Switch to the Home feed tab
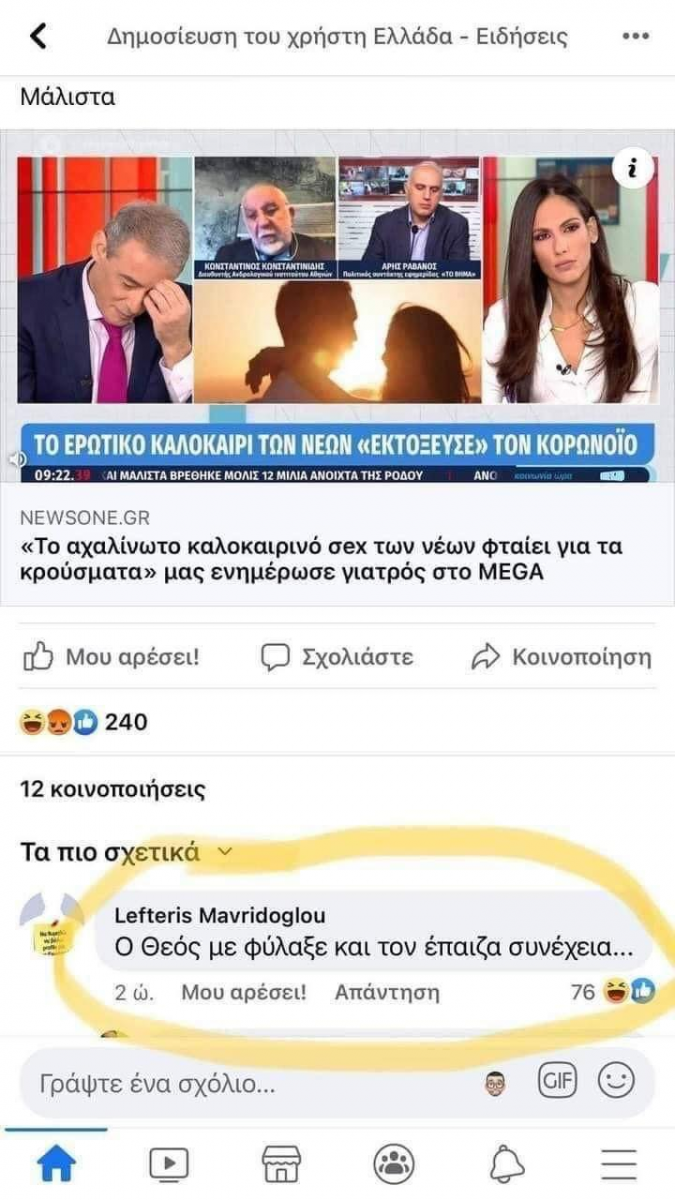Screen dimensions: 675x1200 pyautogui.click(x=57, y=1163)
